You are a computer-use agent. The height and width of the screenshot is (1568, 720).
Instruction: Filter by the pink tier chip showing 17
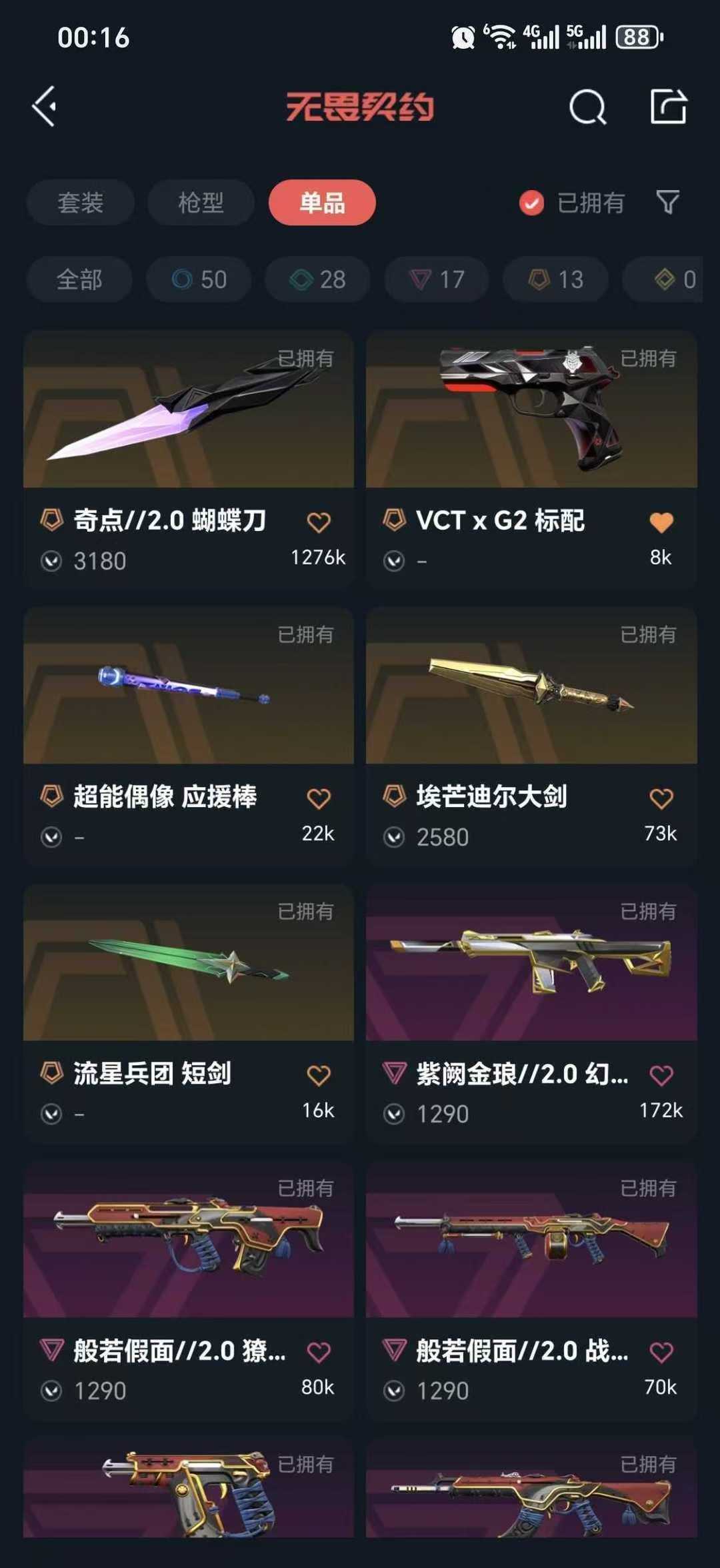click(437, 279)
